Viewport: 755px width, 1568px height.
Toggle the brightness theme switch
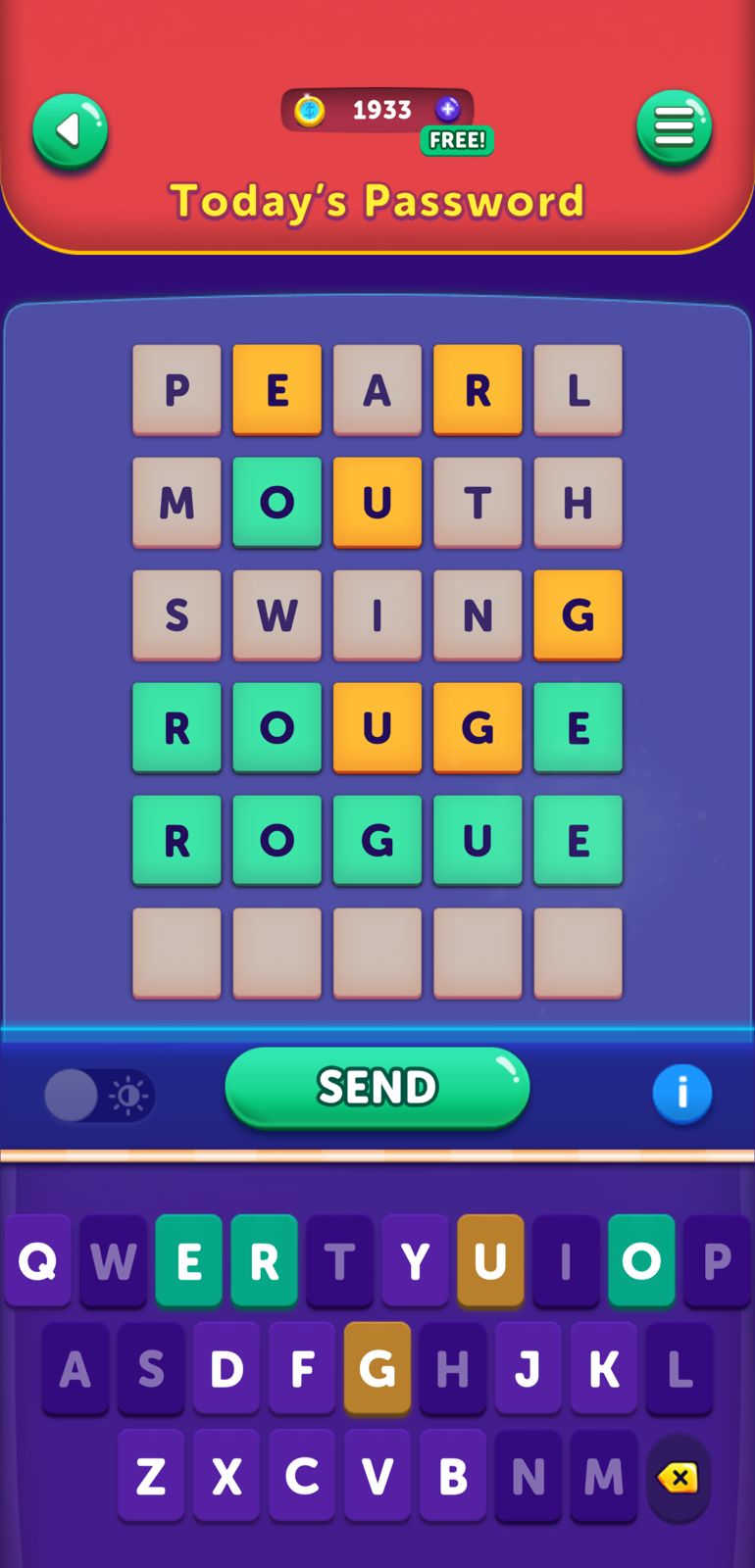coord(99,1095)
